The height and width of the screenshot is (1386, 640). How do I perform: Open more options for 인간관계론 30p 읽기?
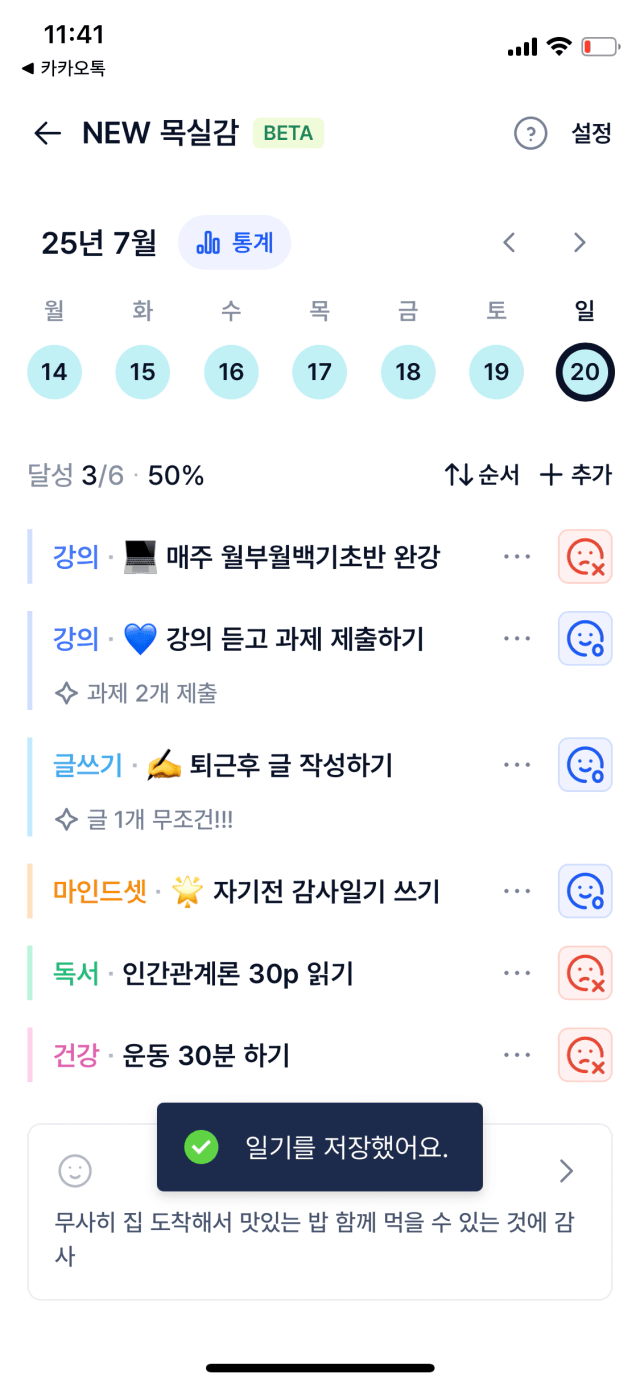517,972
